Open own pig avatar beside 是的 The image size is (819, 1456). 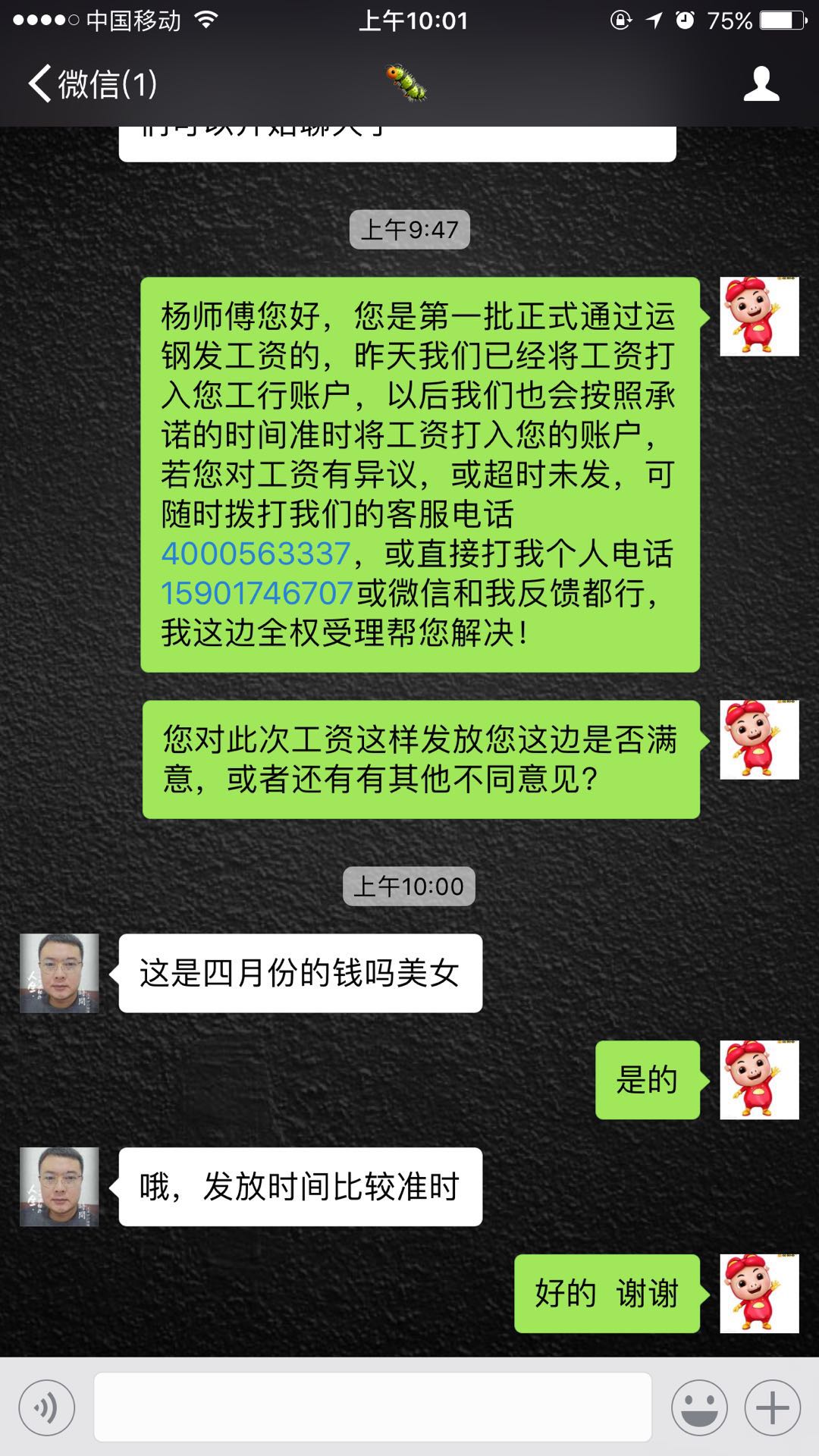[x=759, y=1080]
